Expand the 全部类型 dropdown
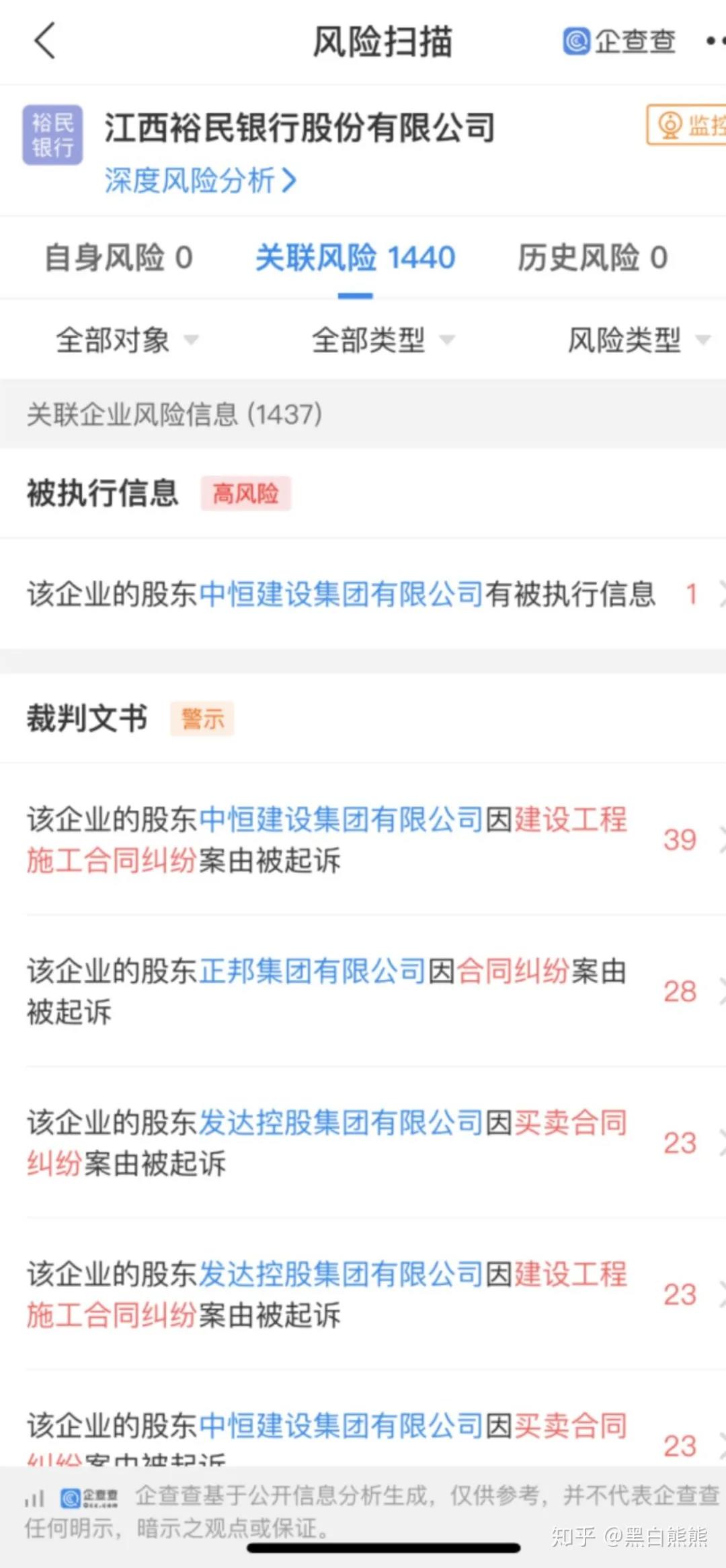 383,340
